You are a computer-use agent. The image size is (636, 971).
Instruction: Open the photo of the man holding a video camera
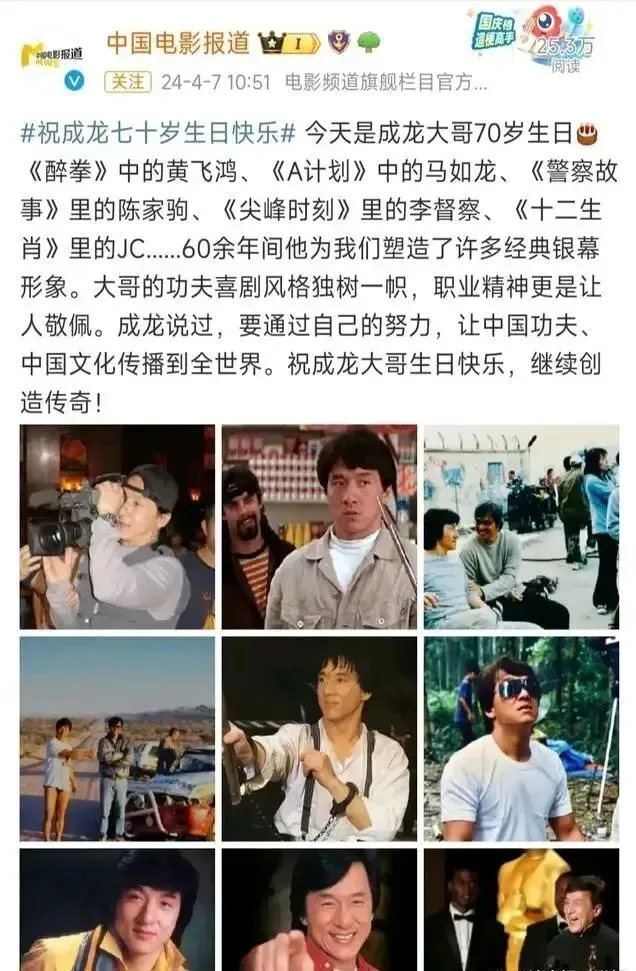[117, 527]
